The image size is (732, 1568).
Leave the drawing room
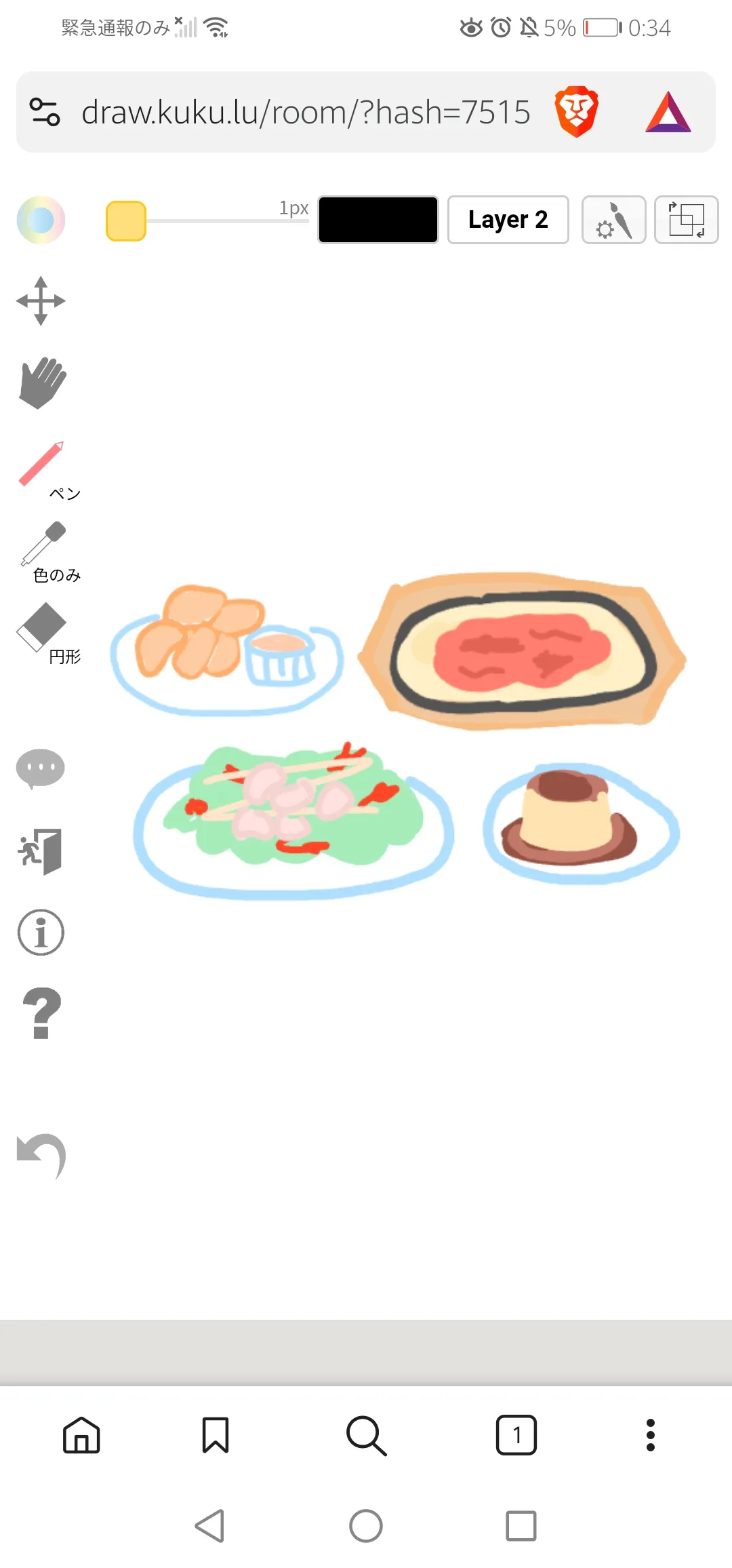[x=41, y=851]
